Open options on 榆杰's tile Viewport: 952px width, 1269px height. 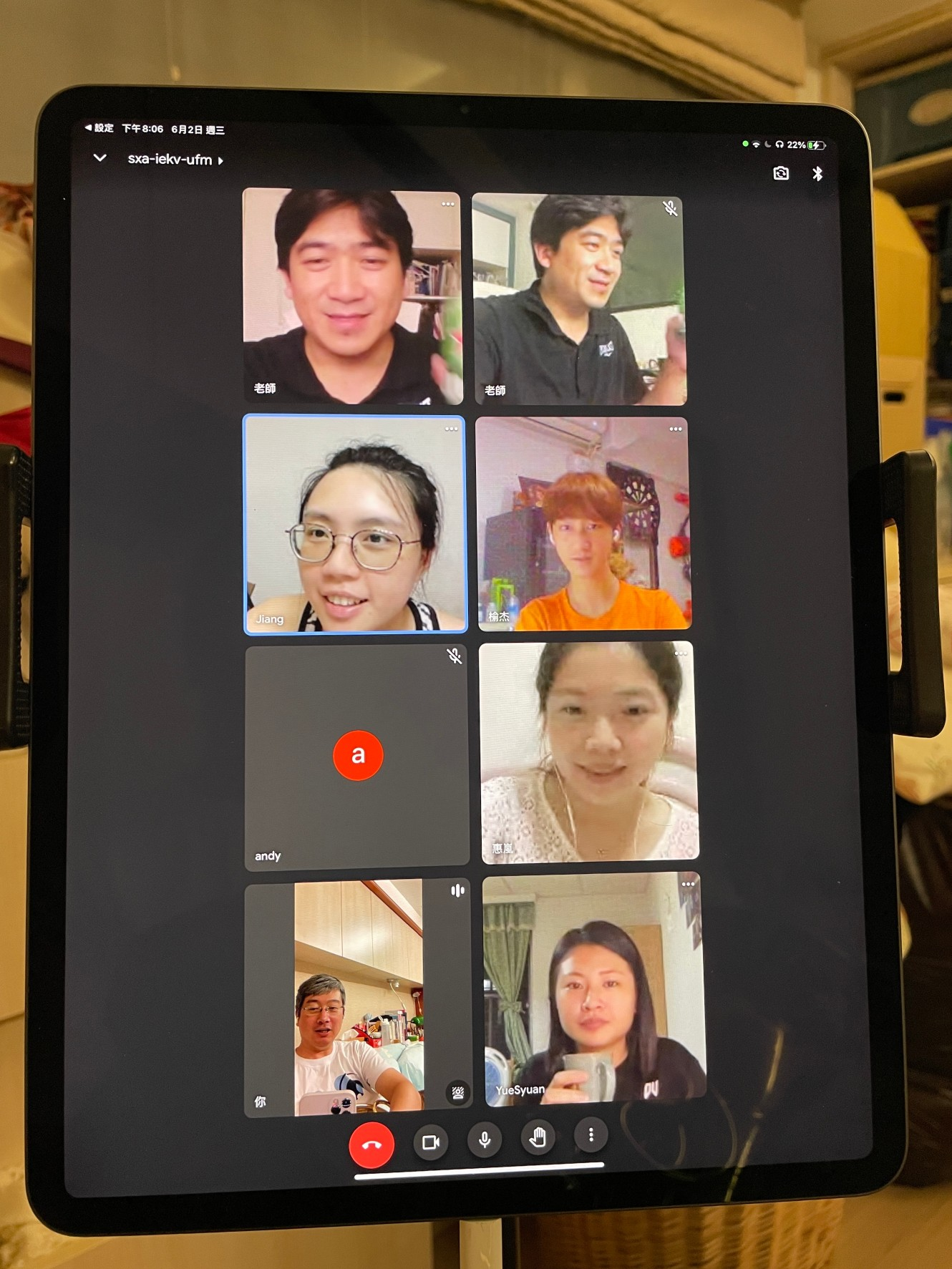[x=675, y=429]
